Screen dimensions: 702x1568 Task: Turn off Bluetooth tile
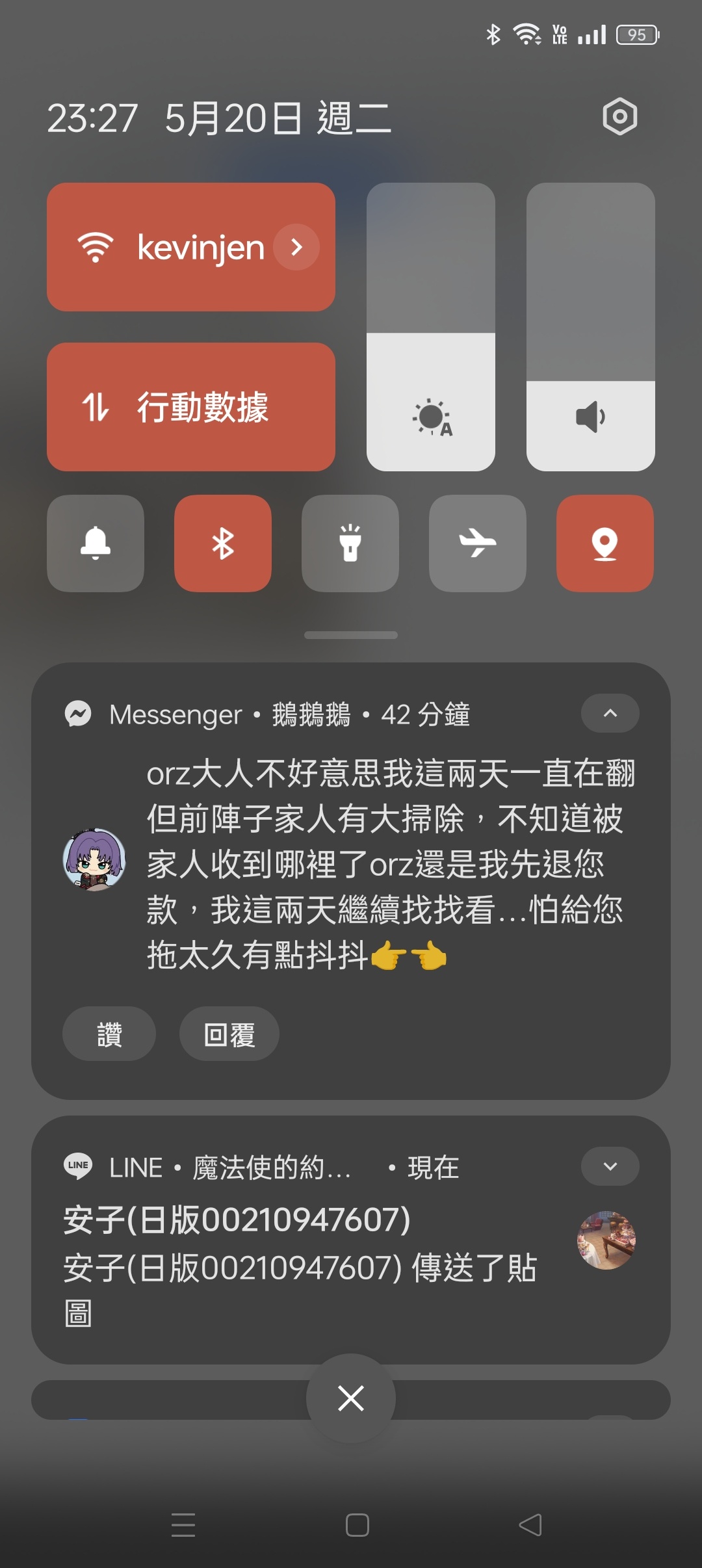pyautogui.click(x=223, y=543)
